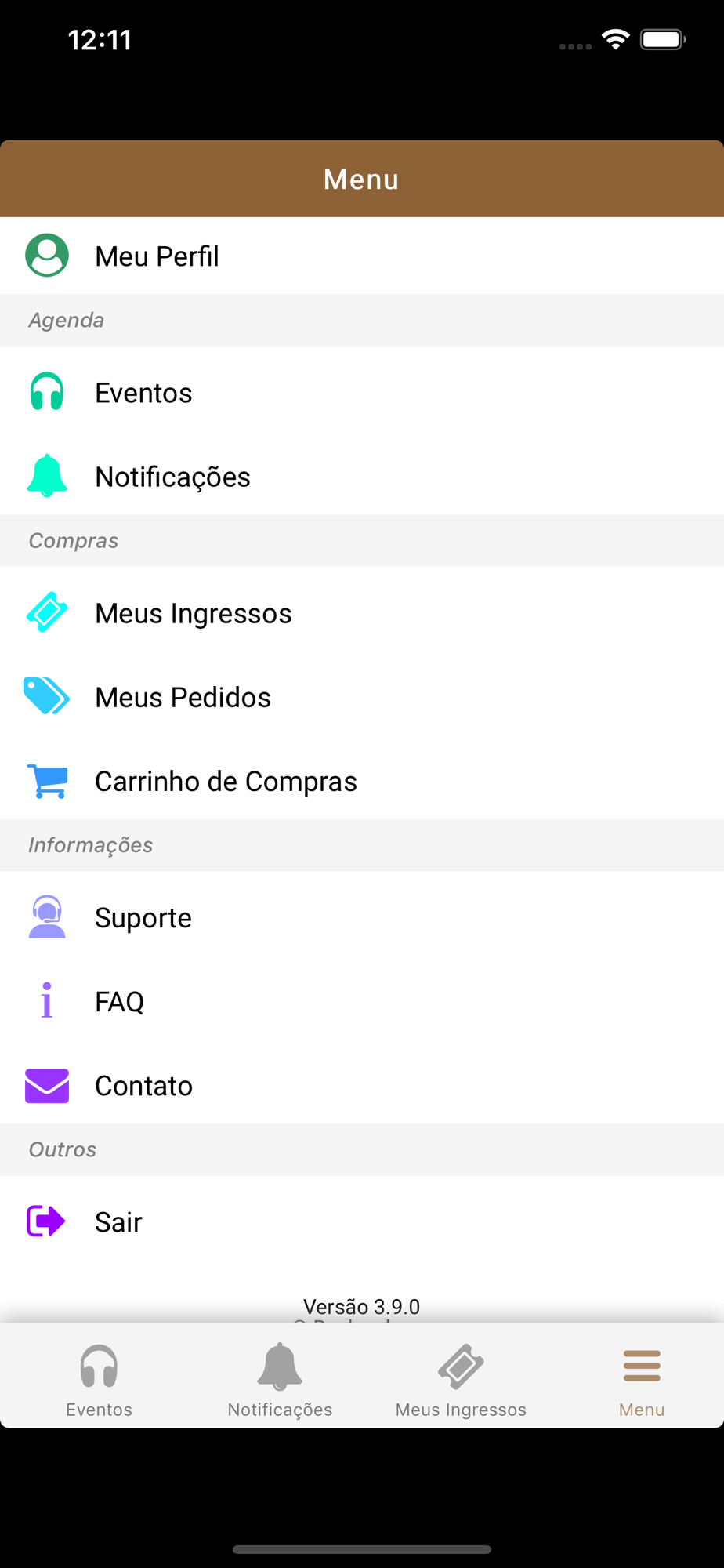
Task: Switch to the Notificações bottom tab
Action: [x=280, y=1380]
